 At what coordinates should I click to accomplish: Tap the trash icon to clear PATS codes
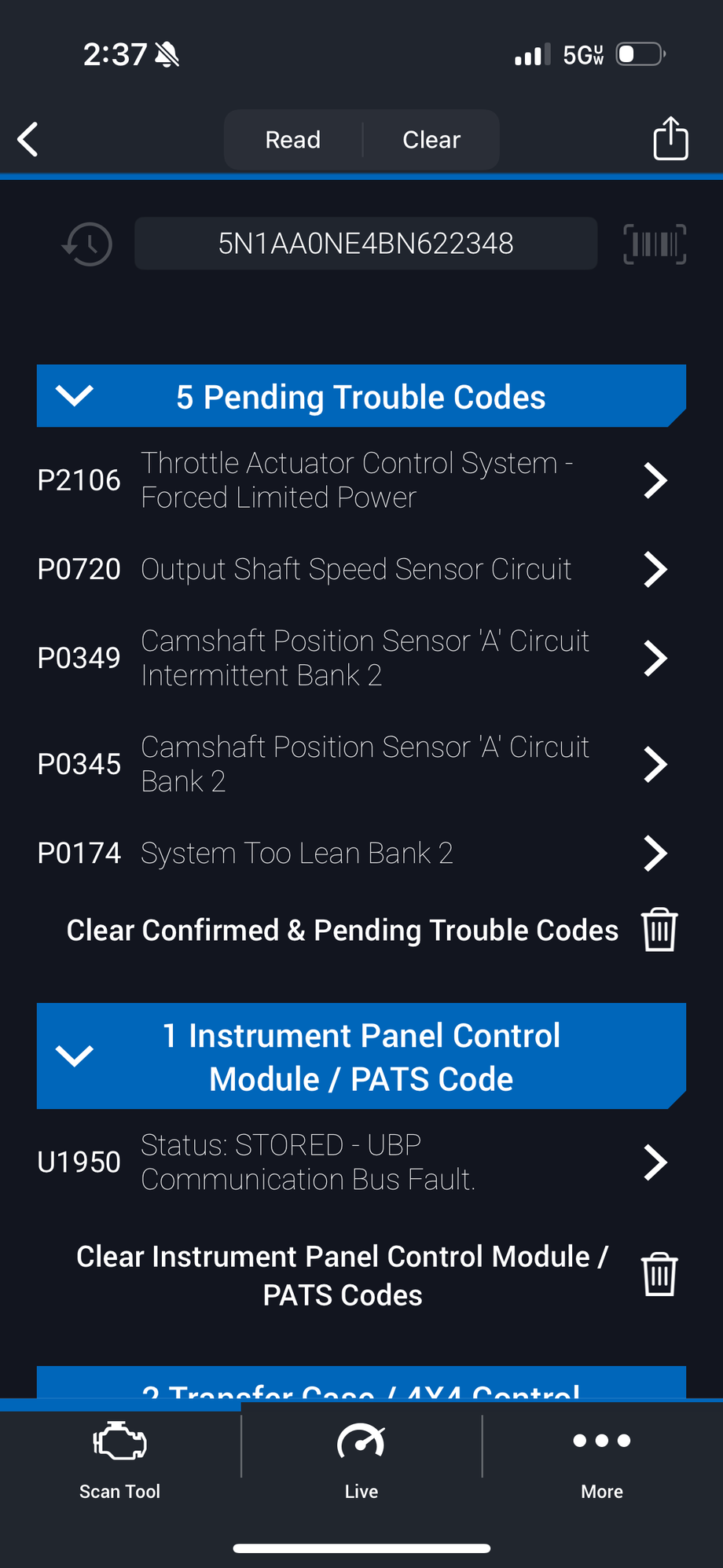tap(659, 1273)
